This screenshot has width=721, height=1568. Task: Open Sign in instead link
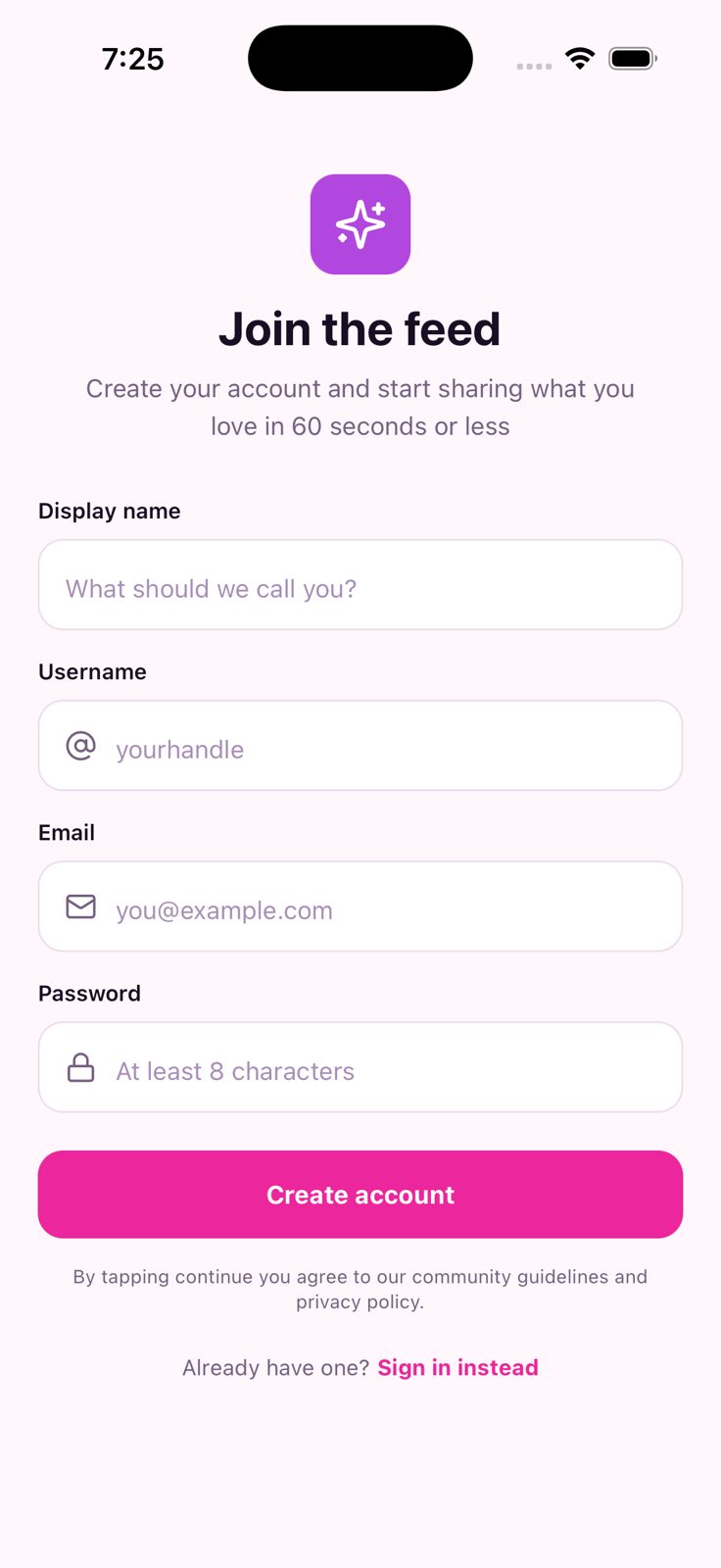coord(457,1368)
